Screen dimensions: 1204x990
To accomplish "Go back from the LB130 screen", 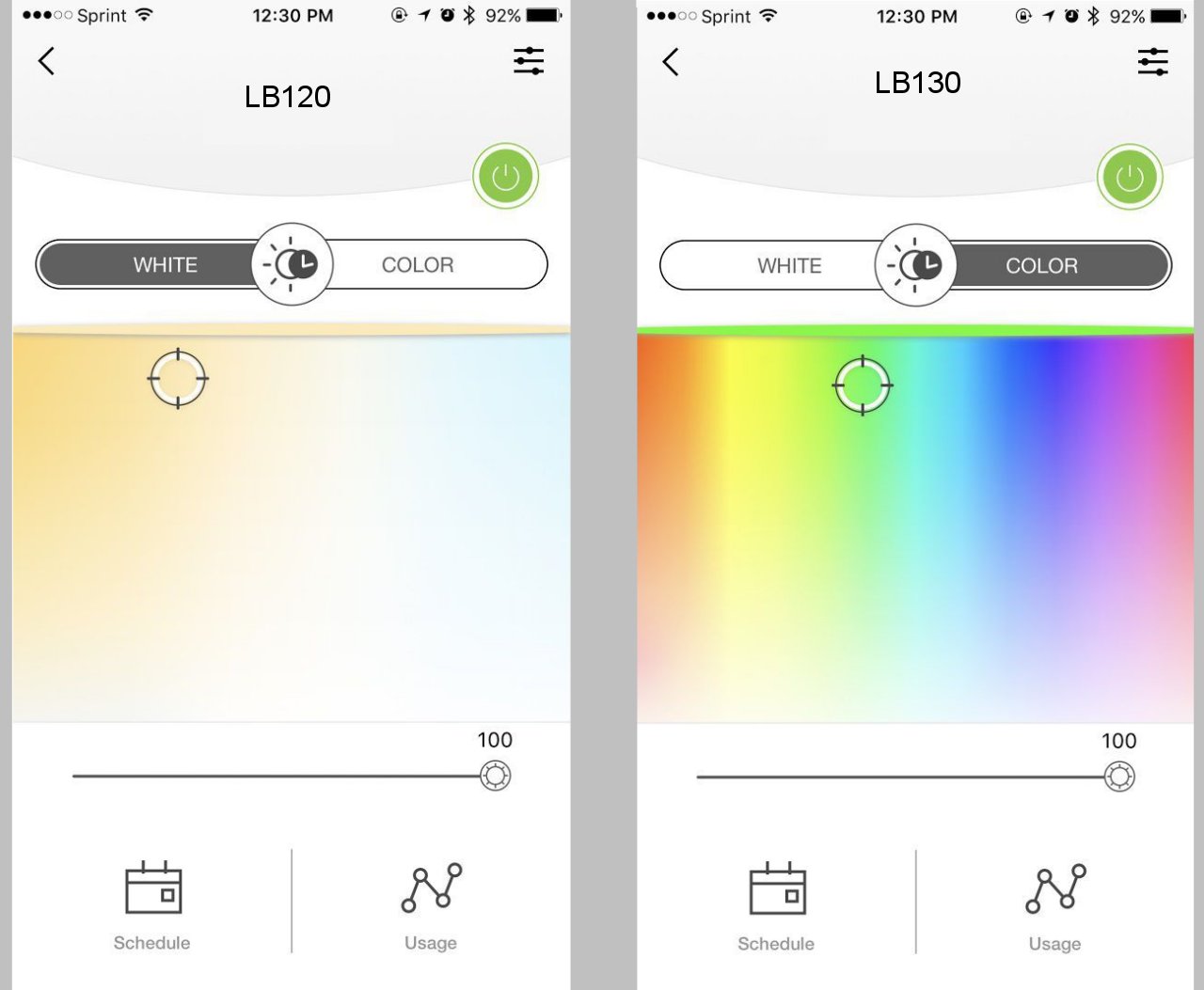I will coord(670,62).
